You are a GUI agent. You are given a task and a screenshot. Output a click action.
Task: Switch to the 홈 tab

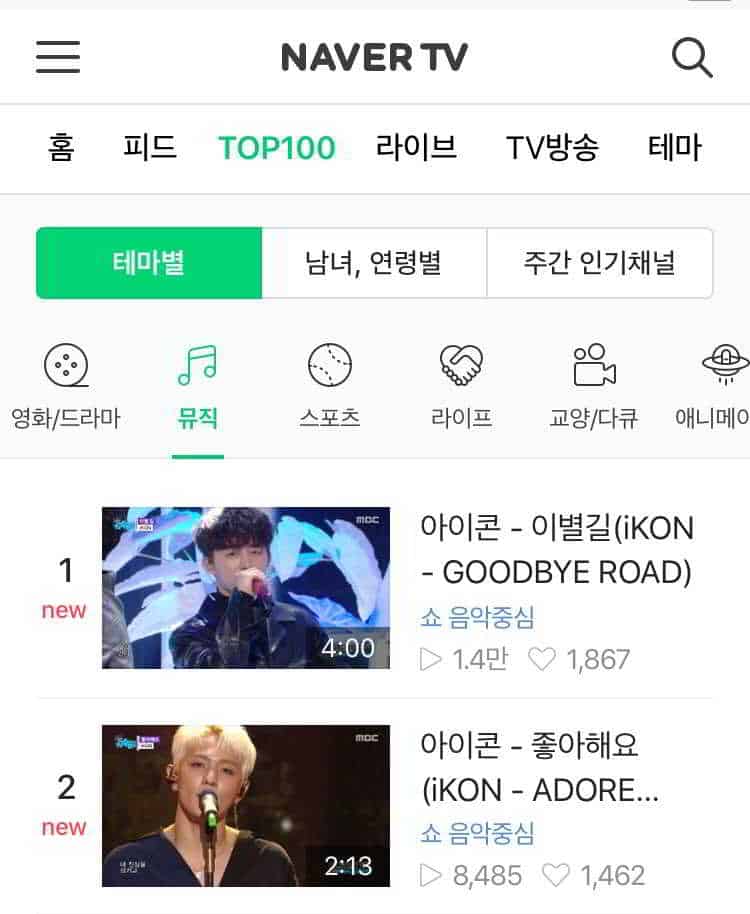point(61,148)
